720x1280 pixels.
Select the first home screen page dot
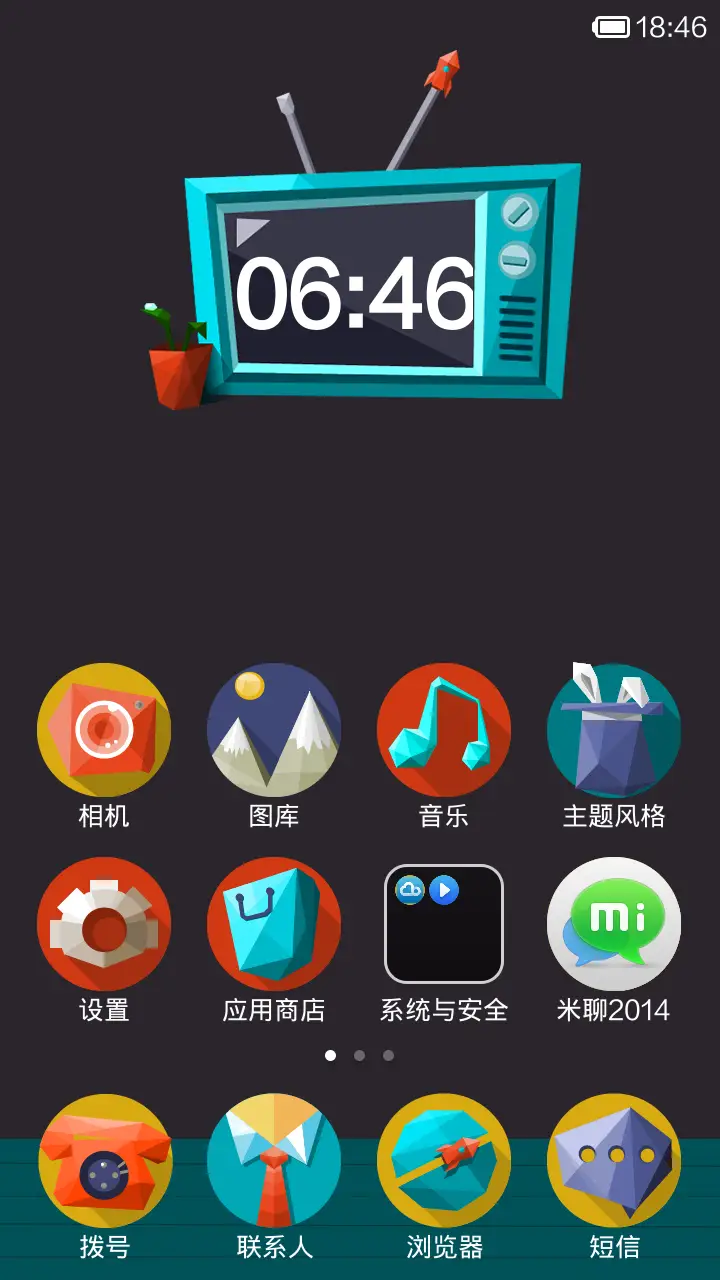click(330, 1055)
